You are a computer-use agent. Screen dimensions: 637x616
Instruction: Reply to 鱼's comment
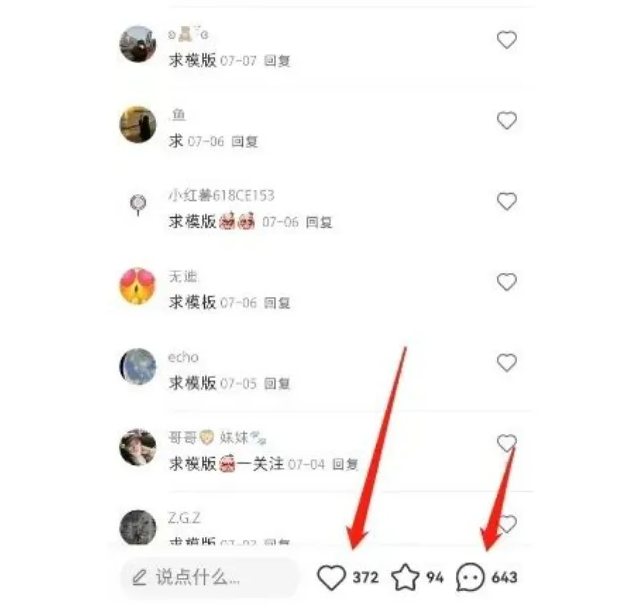coord(245,142)
